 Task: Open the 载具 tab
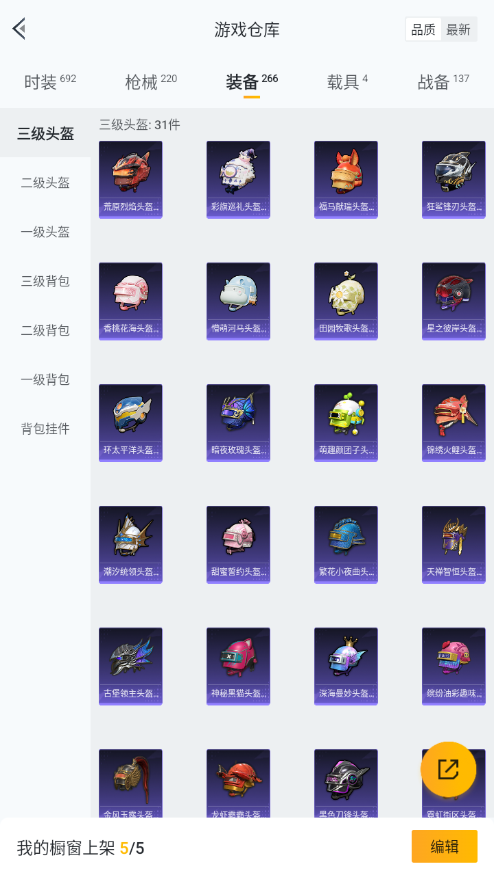click(x=347, y=82)
